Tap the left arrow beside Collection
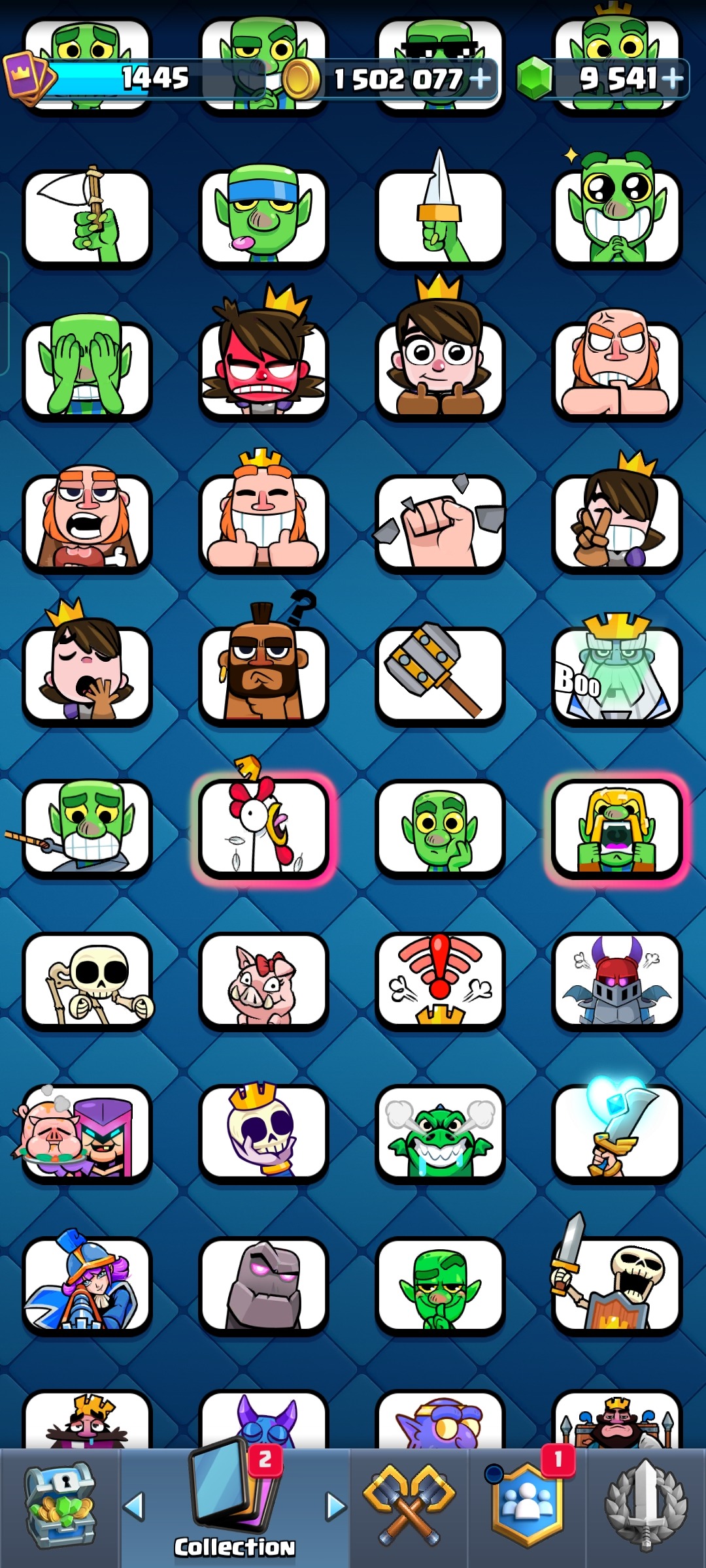 click(134, 1507)
